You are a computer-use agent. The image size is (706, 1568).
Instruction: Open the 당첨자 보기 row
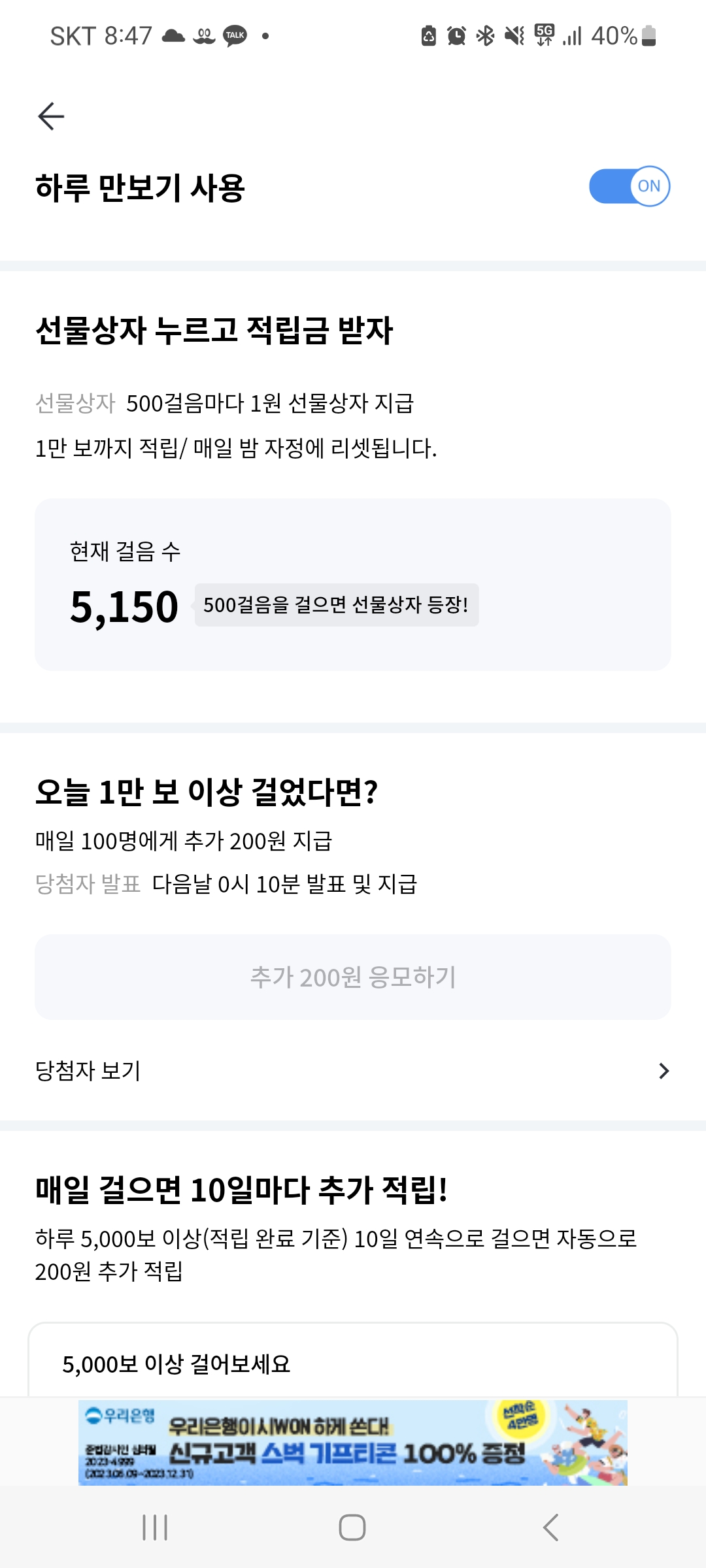point(353,1071)
